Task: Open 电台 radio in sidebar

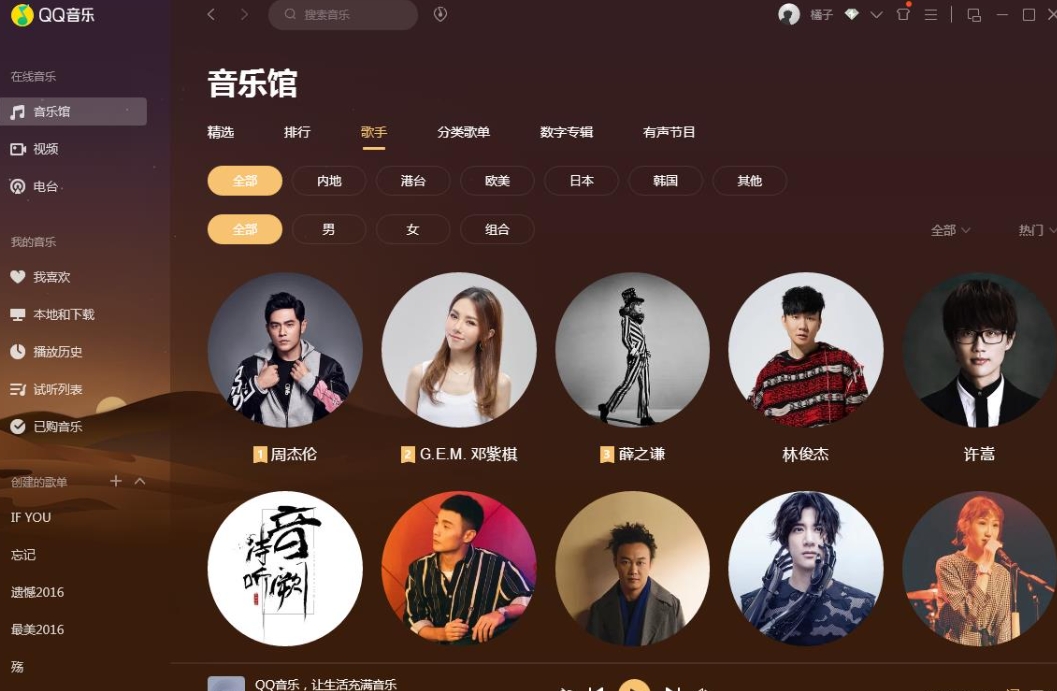Action: point(46,187)
